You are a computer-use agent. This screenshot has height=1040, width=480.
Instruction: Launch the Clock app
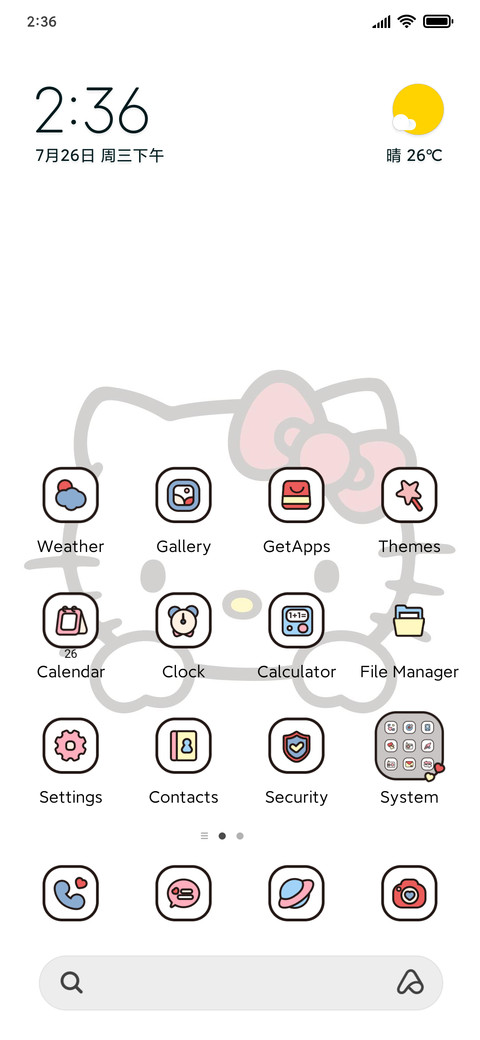coord(184,620)
